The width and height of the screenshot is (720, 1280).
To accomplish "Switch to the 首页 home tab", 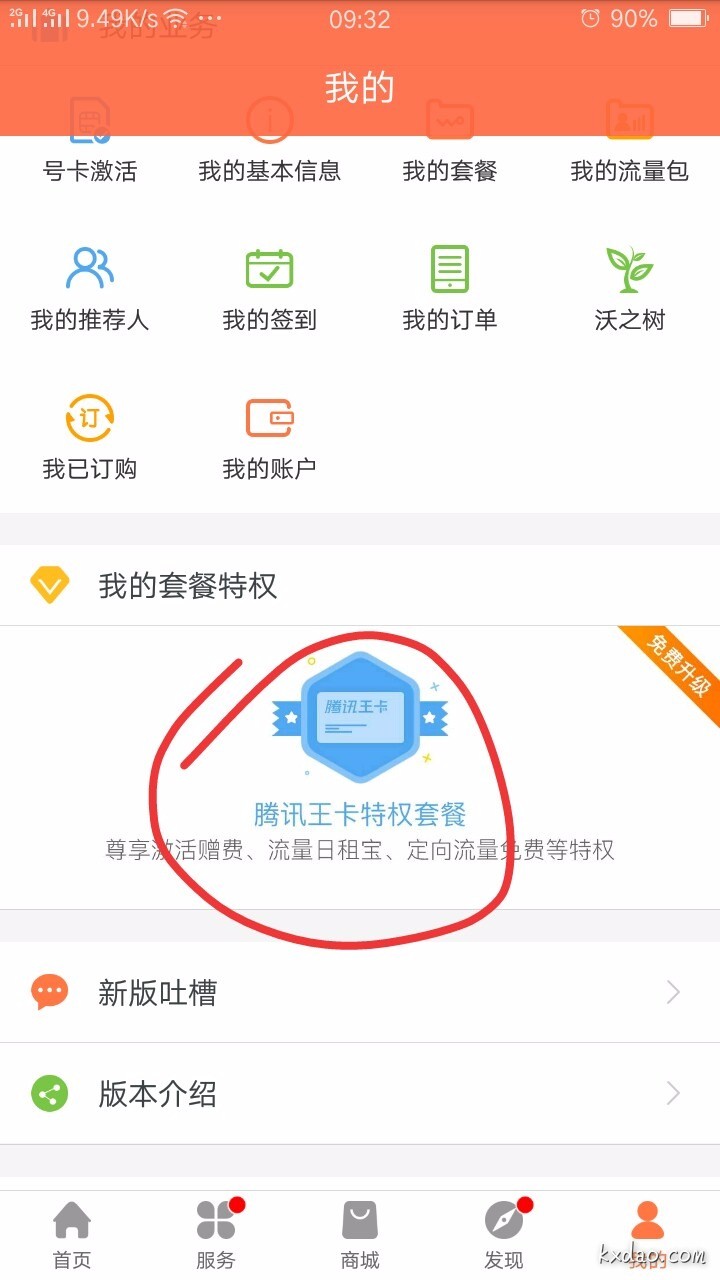I will point(72,1235).
